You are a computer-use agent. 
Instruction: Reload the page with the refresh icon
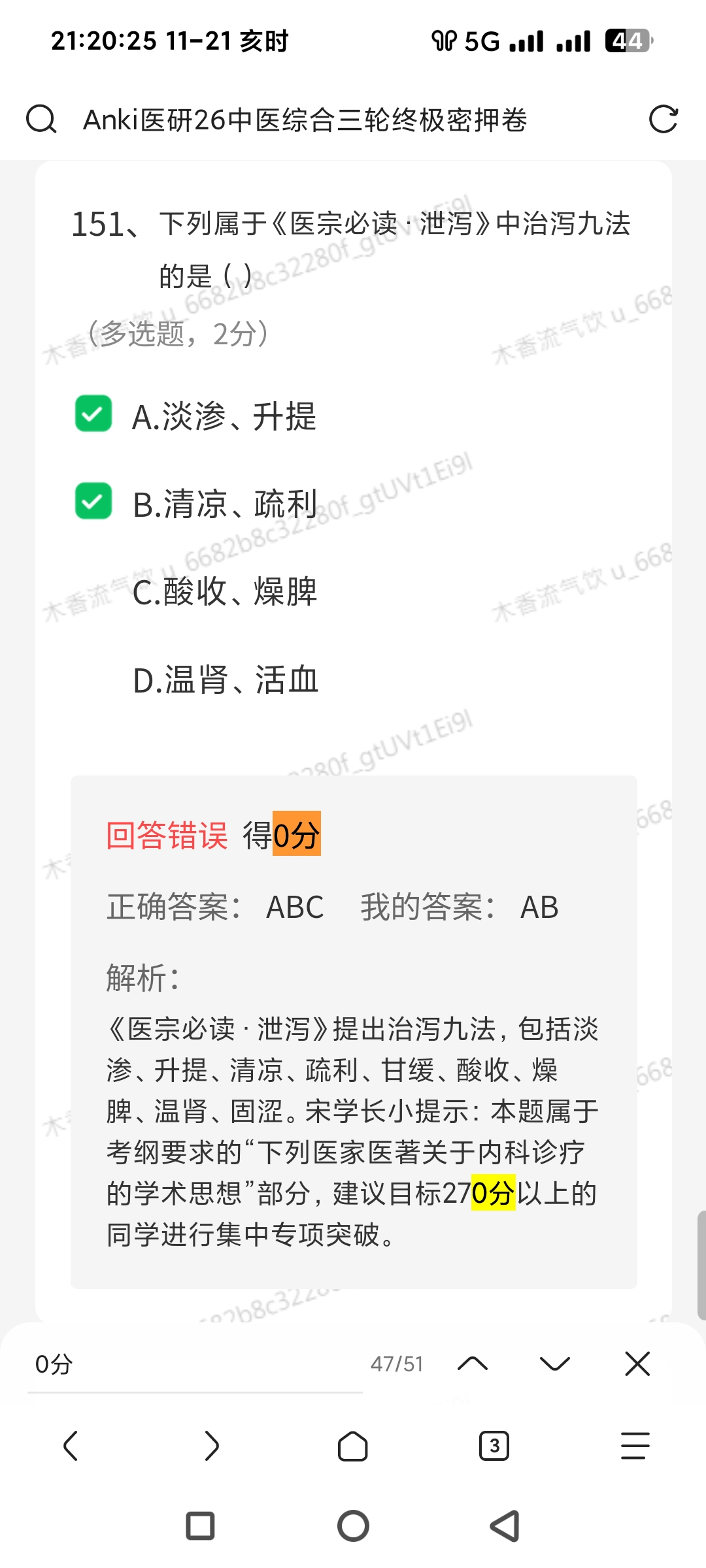click(663, 120)
